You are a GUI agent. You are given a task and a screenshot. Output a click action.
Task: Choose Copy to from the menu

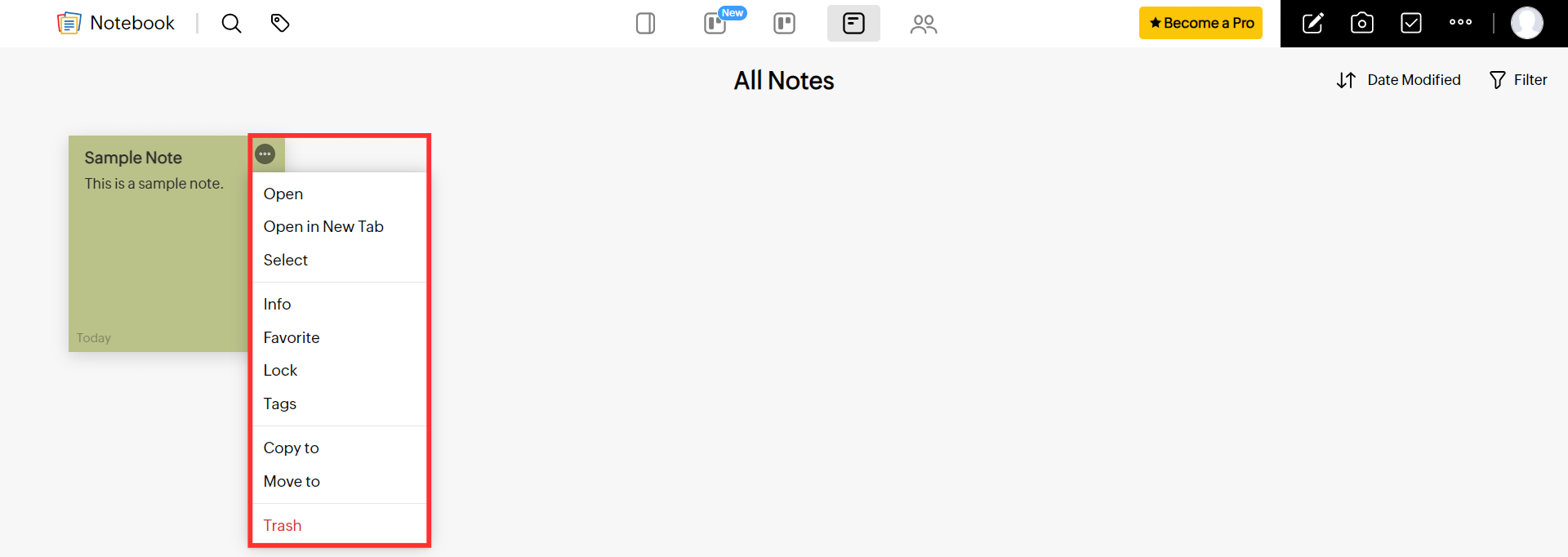[x=292, y=448]
